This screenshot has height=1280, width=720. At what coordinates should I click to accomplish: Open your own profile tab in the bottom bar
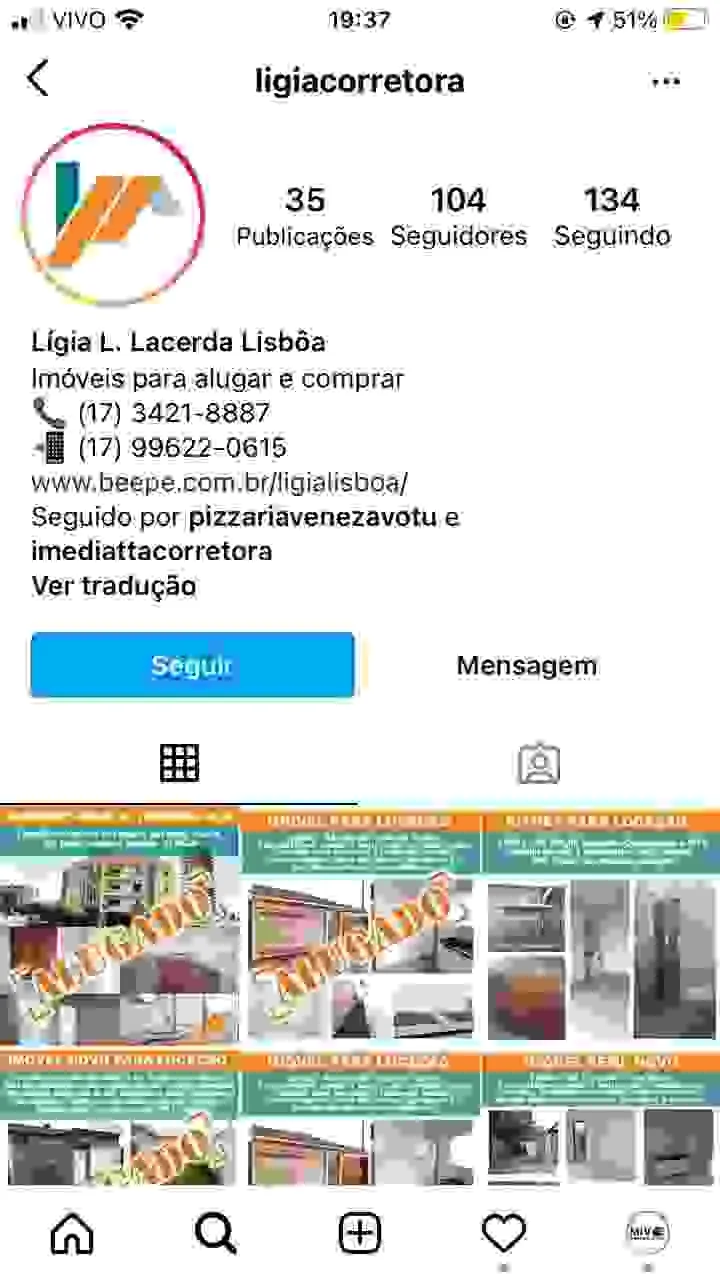point(648,1233)
